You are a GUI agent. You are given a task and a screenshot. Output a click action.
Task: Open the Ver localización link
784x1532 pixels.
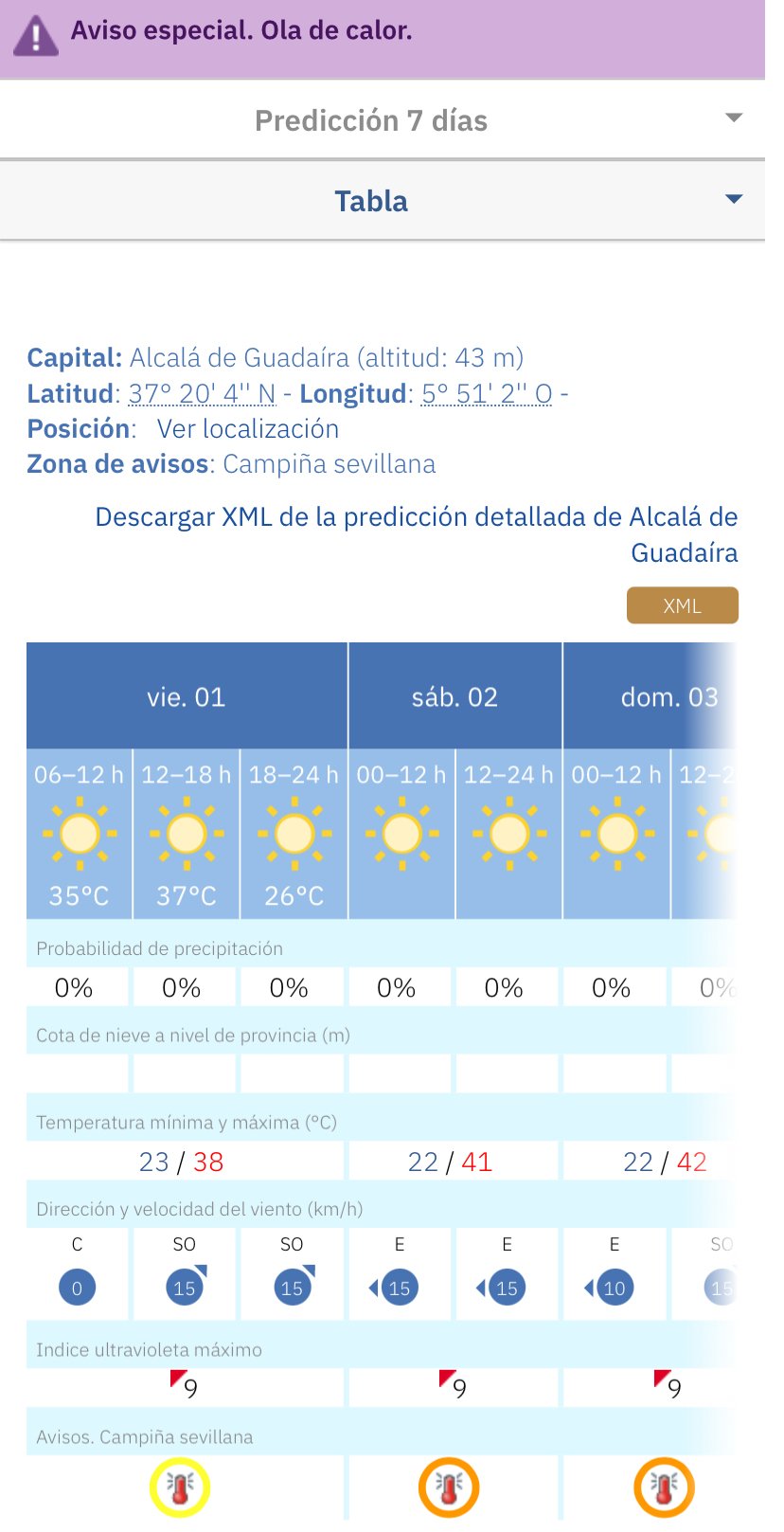pyautogui.click(x=248, y=429)
